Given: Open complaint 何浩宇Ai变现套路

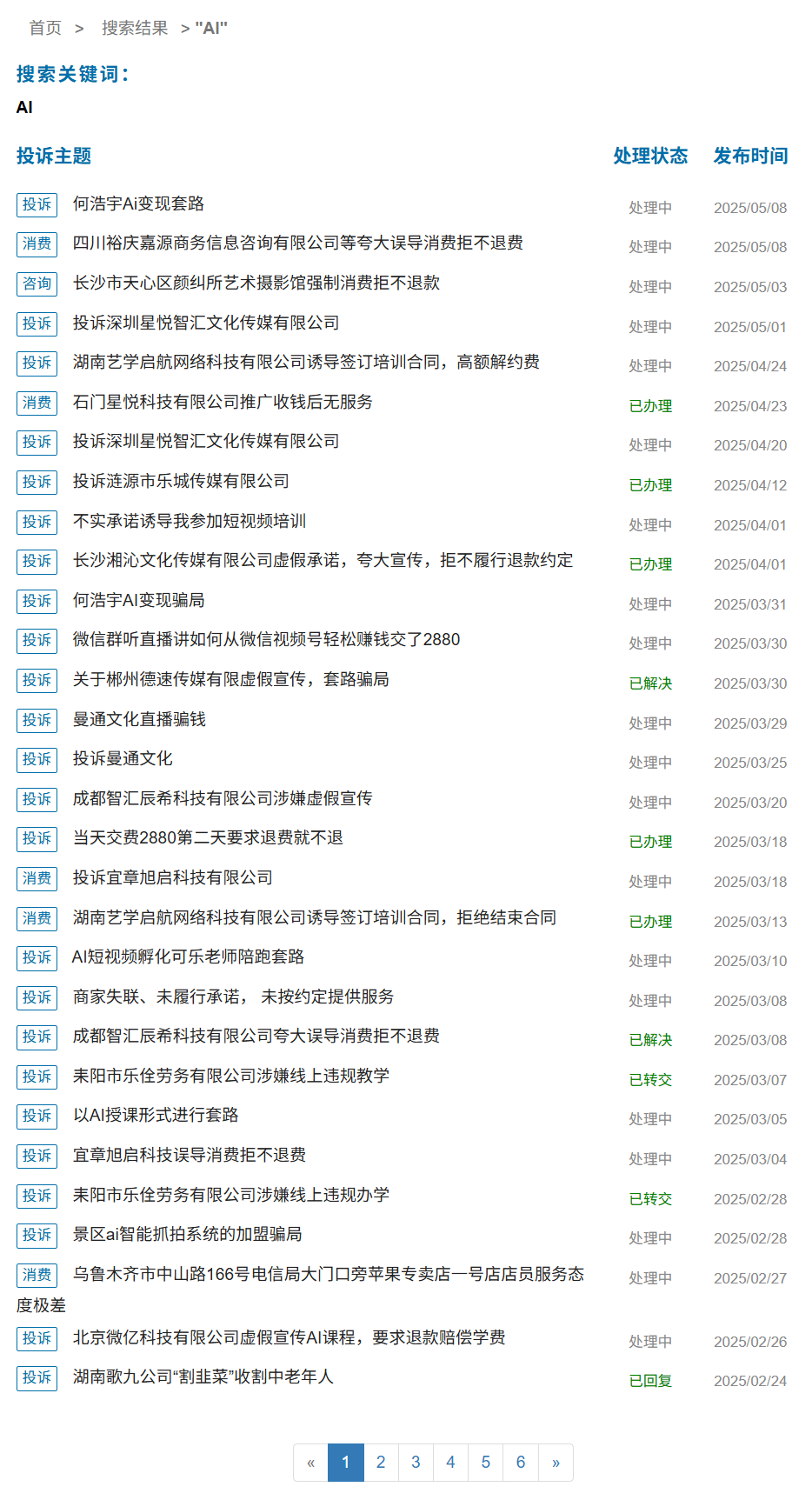Looking at the screenshot, I should pos(138,203).
